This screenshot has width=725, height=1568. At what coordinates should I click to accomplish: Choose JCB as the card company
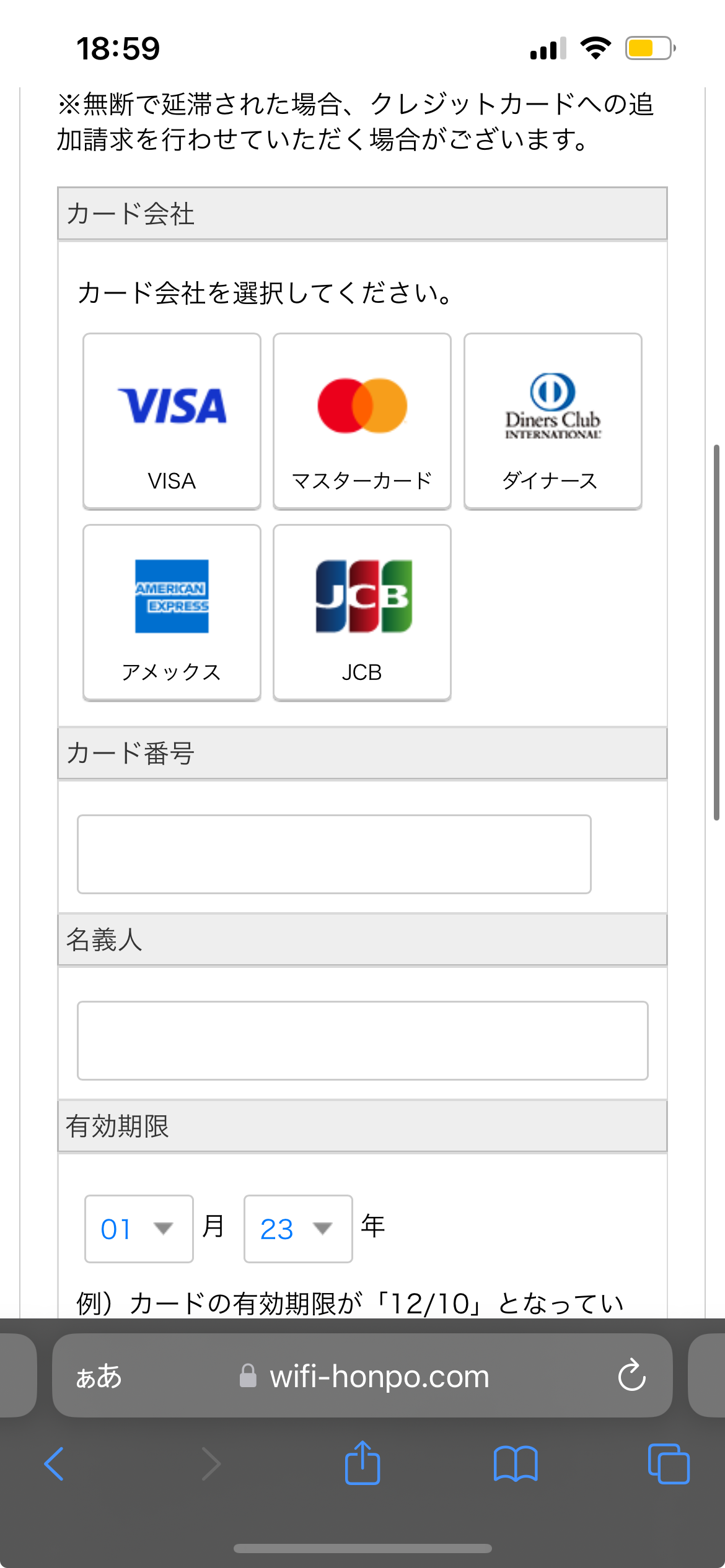click(x=362, y=612)
